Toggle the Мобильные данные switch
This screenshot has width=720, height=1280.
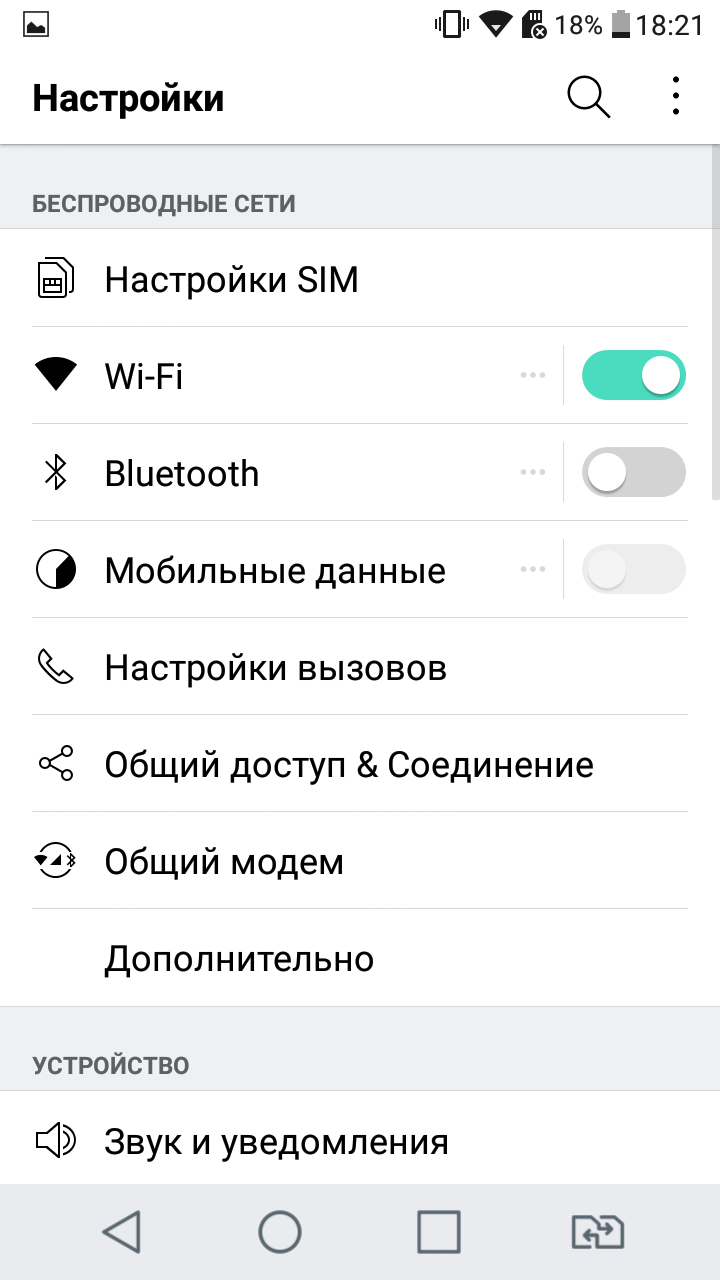tap(634, 570)
